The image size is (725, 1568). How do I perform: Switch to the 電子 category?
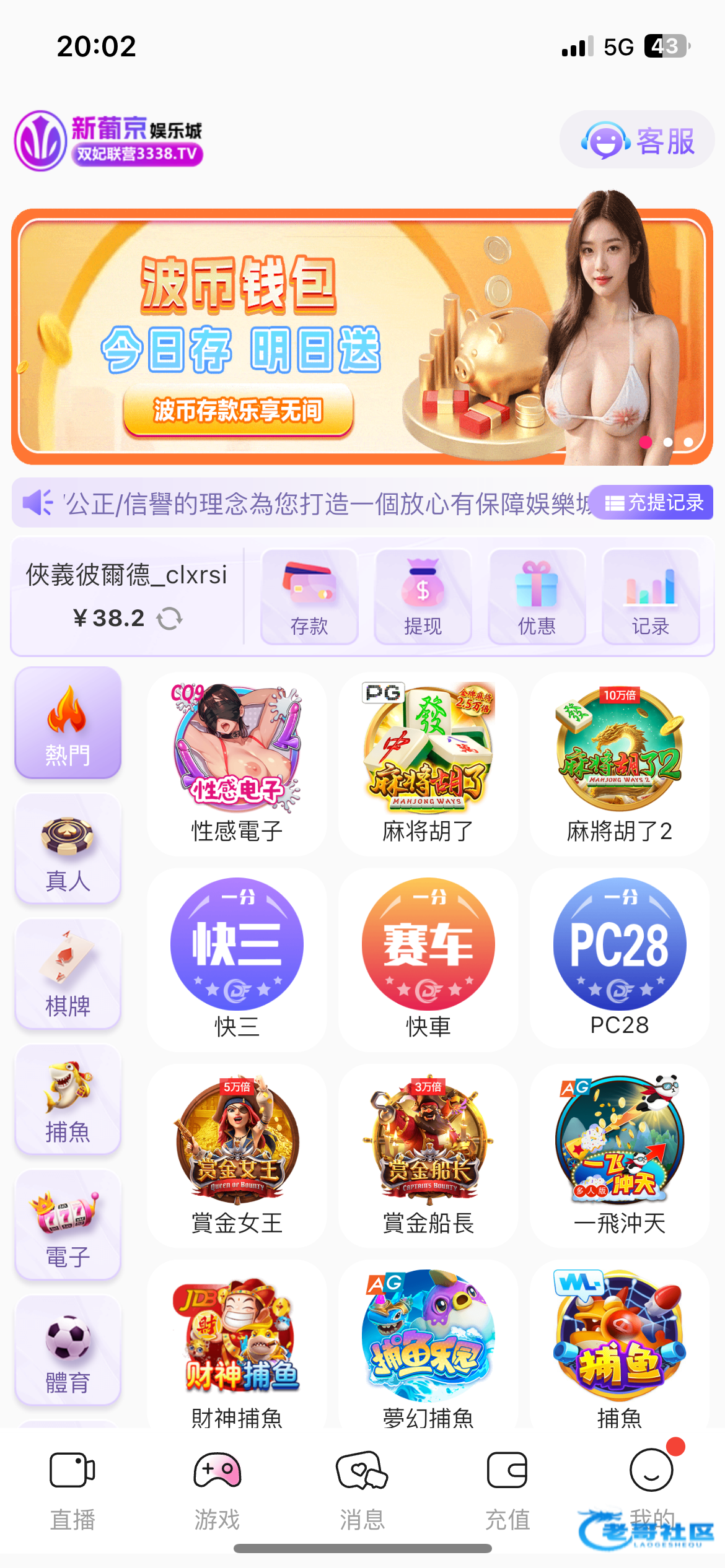[x=68, y=1226]
